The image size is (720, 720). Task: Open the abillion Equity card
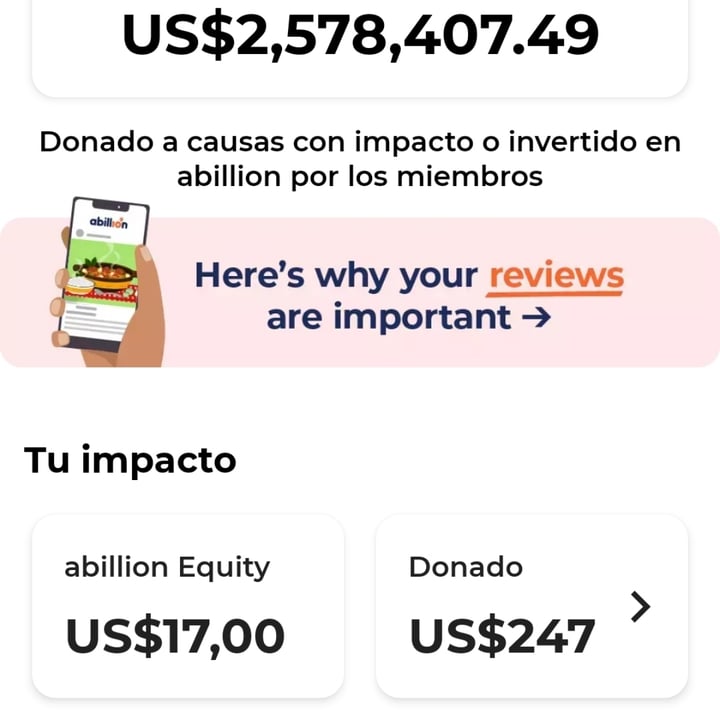pyautogui.click(x=188, y=605)
